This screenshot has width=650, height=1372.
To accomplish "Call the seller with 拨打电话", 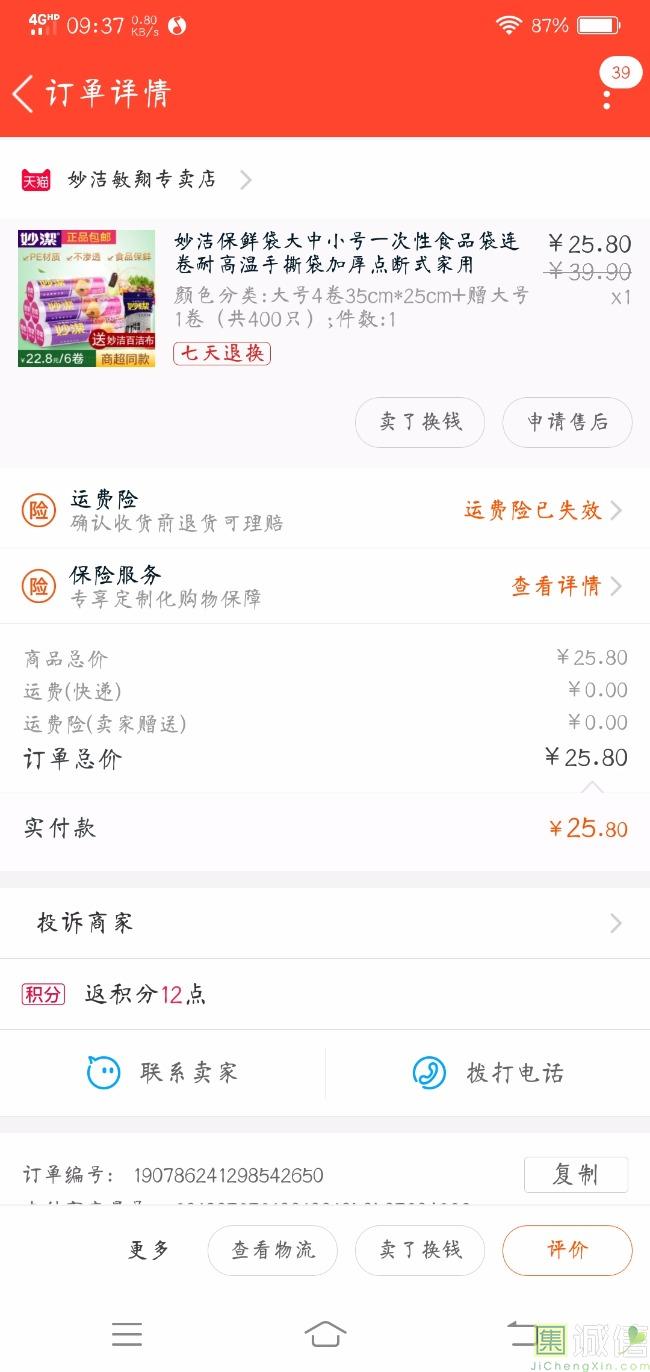I will [x=488, y=1073].
